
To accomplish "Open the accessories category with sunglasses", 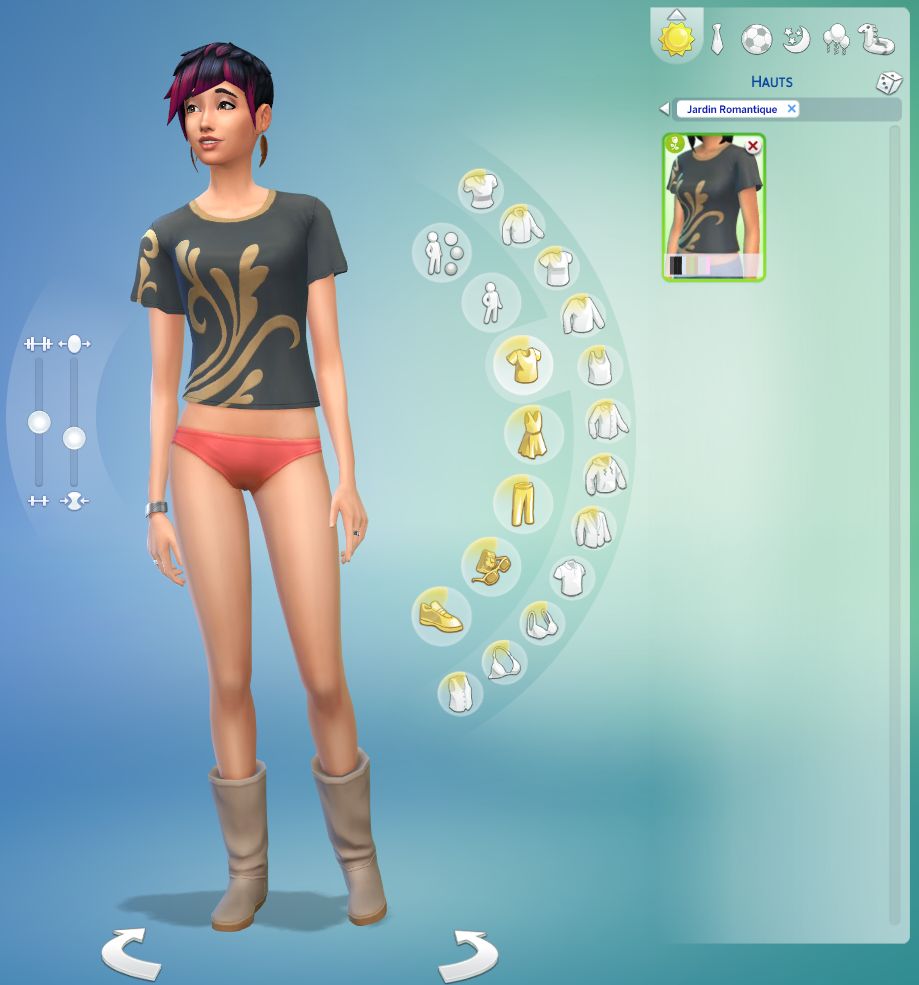I will coord(491,565).
